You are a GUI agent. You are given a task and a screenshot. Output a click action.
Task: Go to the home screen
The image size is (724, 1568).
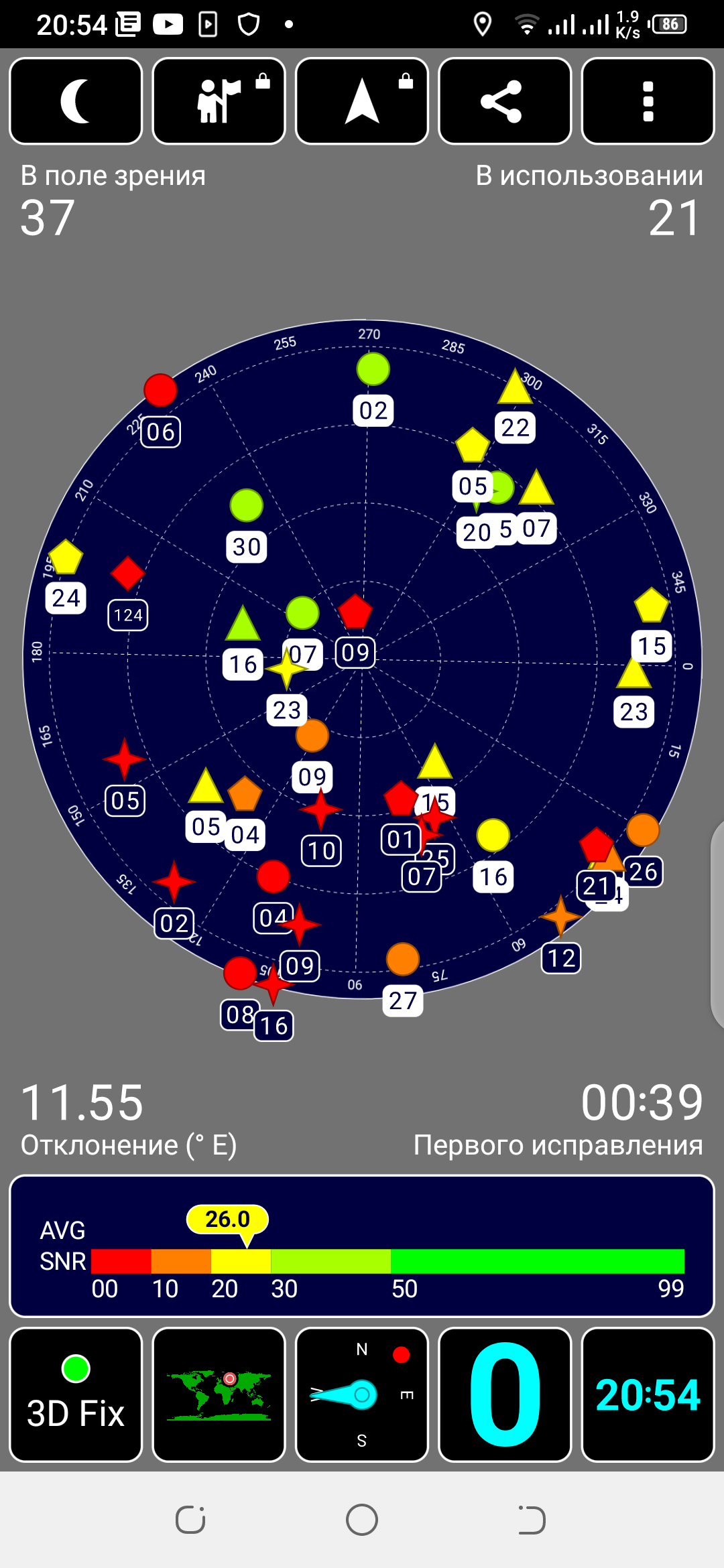pos(362,1520)
